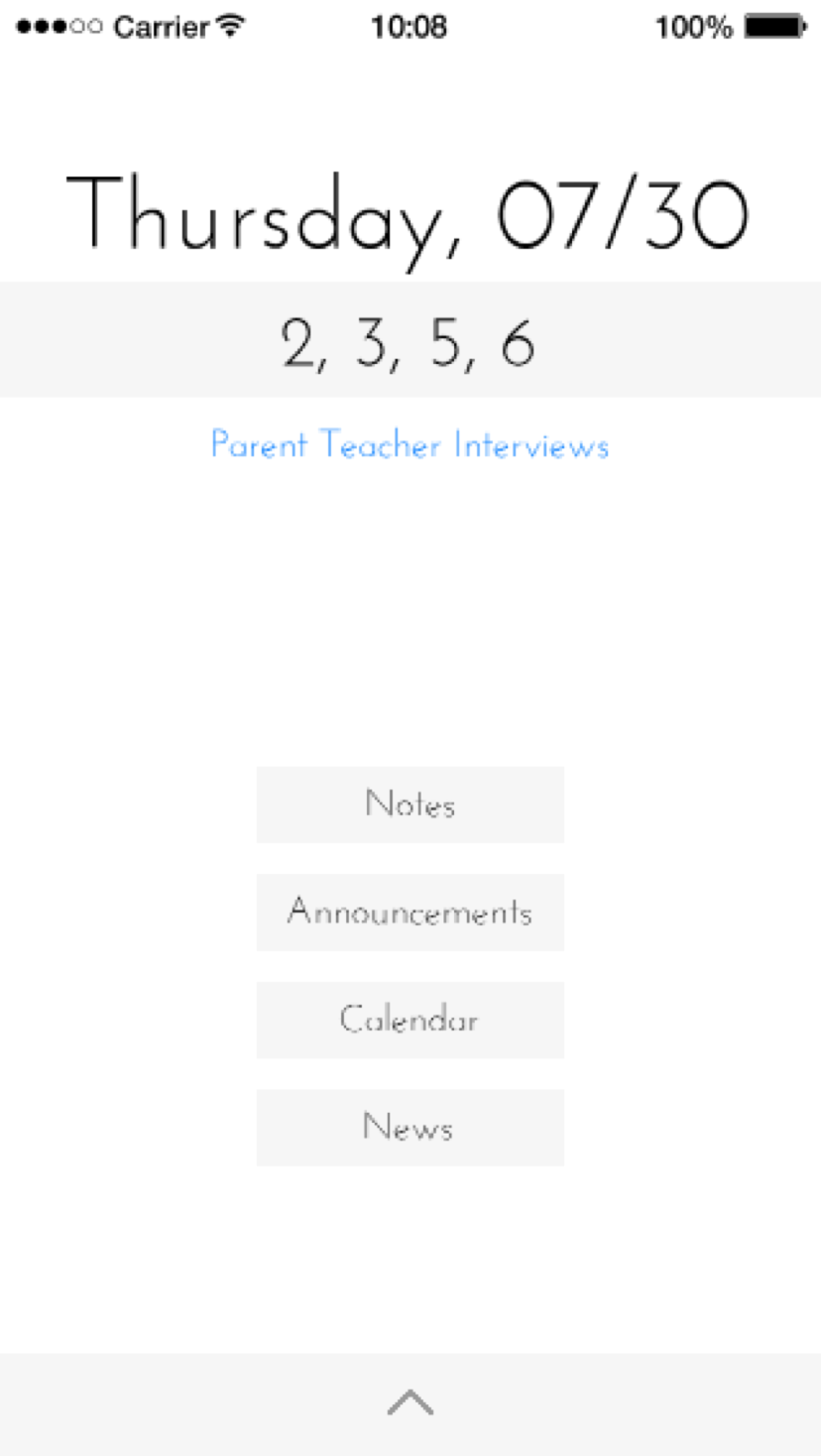
Task: Open the Parent Teacher Interviews link
Action: point(410,445)
